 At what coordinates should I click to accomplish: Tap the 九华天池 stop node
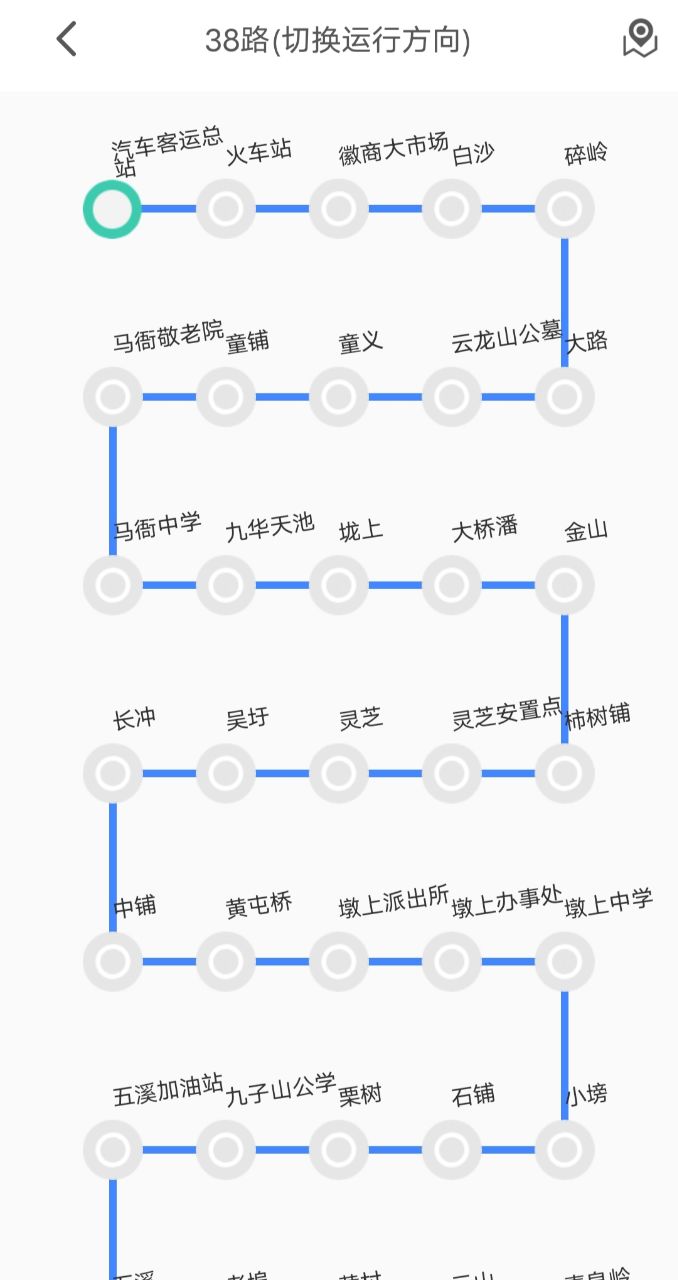(226, 585)
